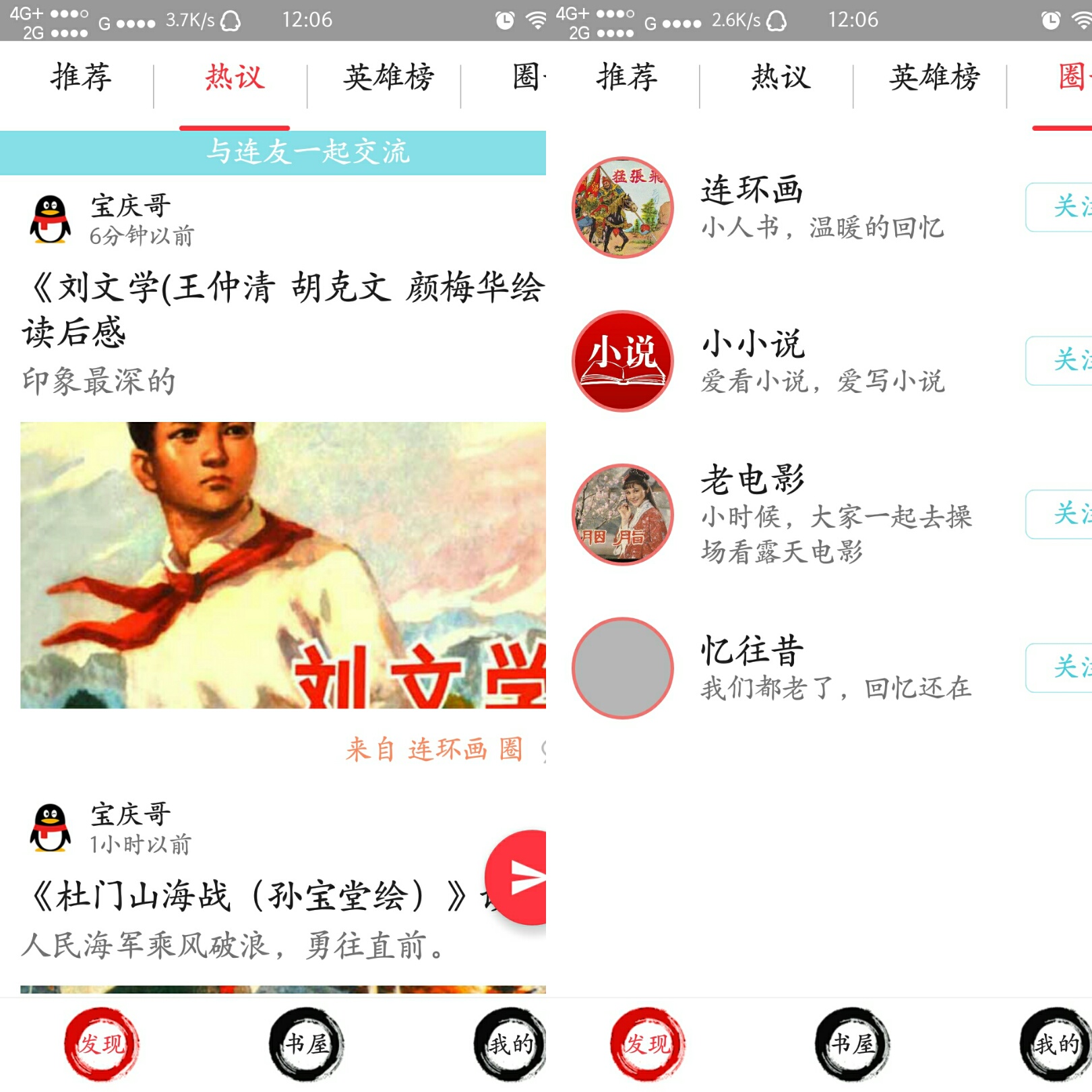Follow the 来自 连环画 圈 link
This screenshot has height=1092, width=1092.
coord(435,749)
